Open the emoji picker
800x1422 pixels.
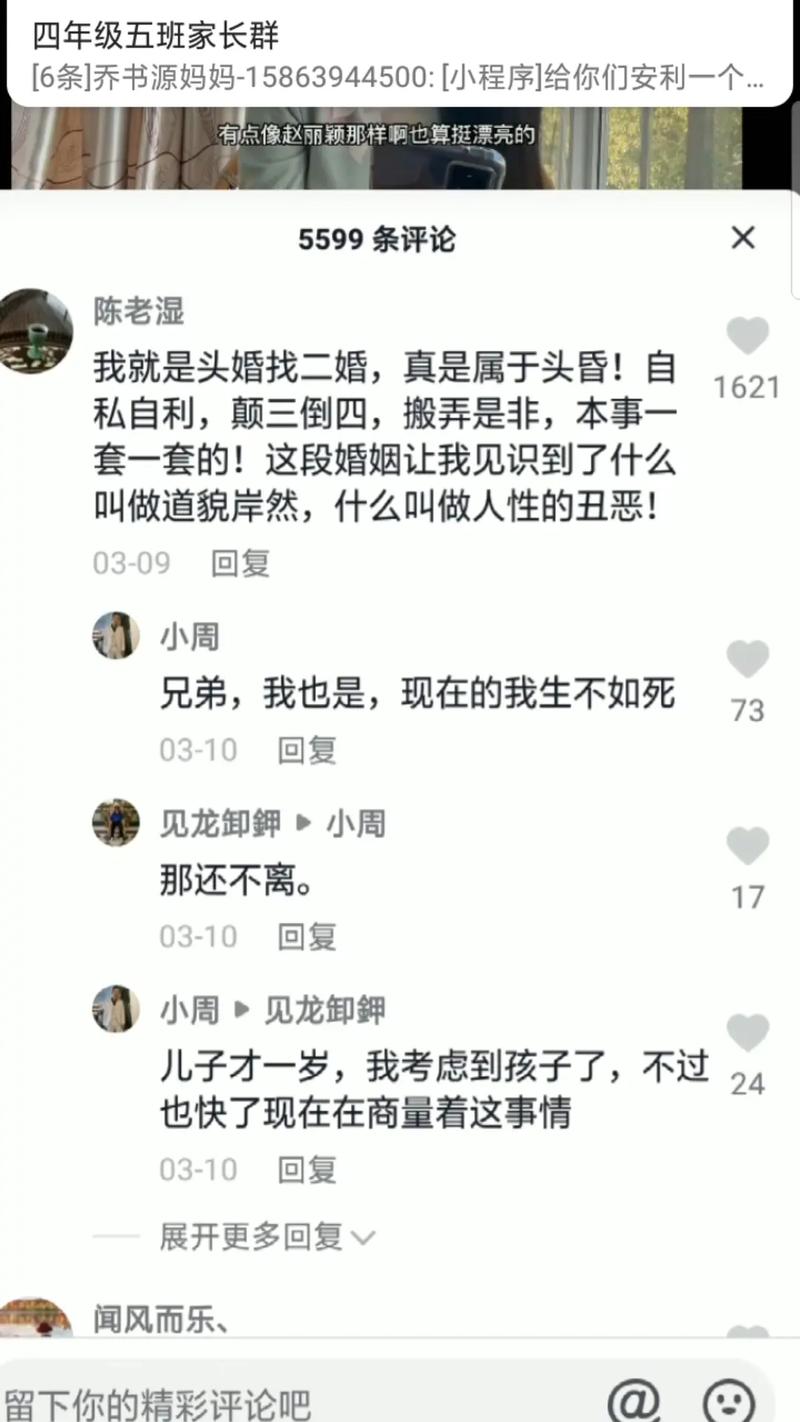(728, 1400)
